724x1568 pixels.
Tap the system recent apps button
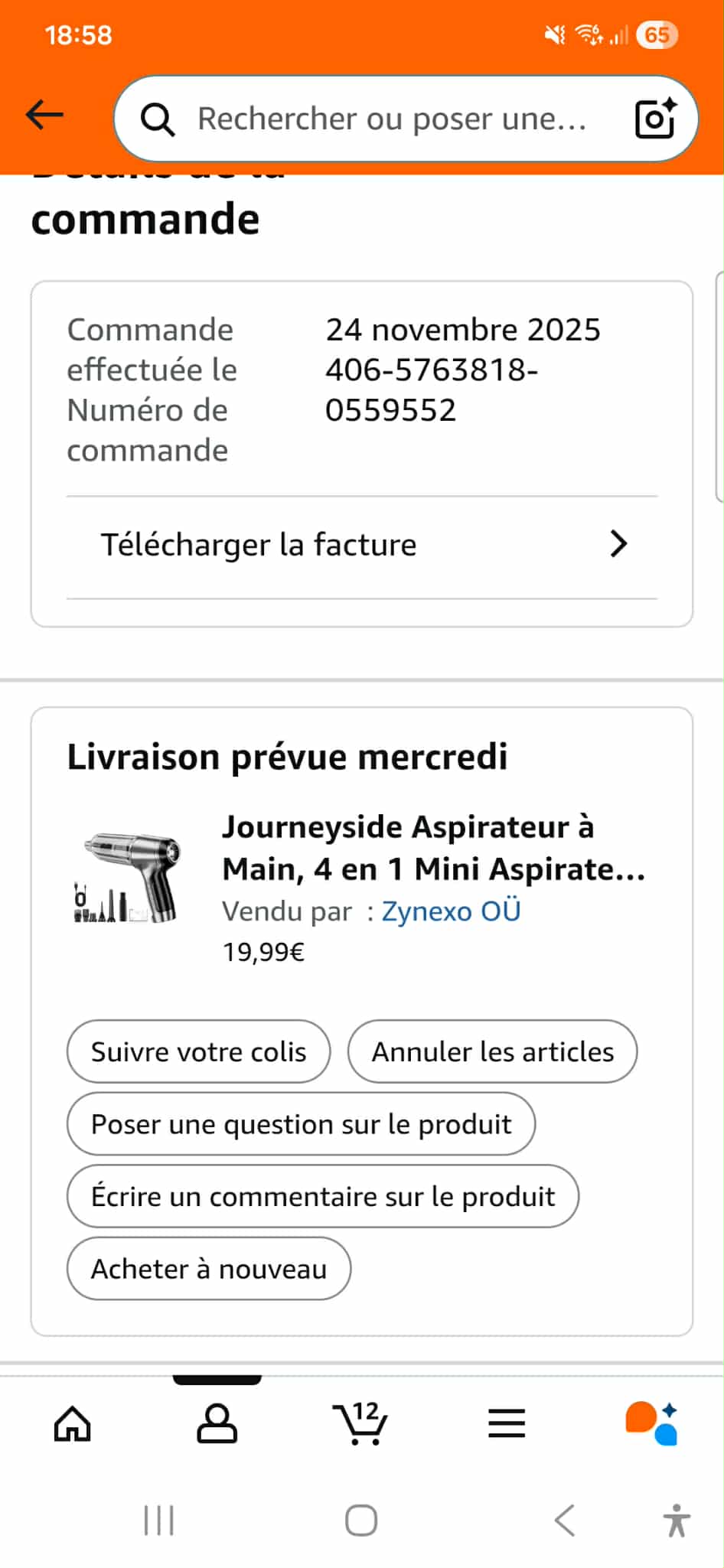point(159,1521)
